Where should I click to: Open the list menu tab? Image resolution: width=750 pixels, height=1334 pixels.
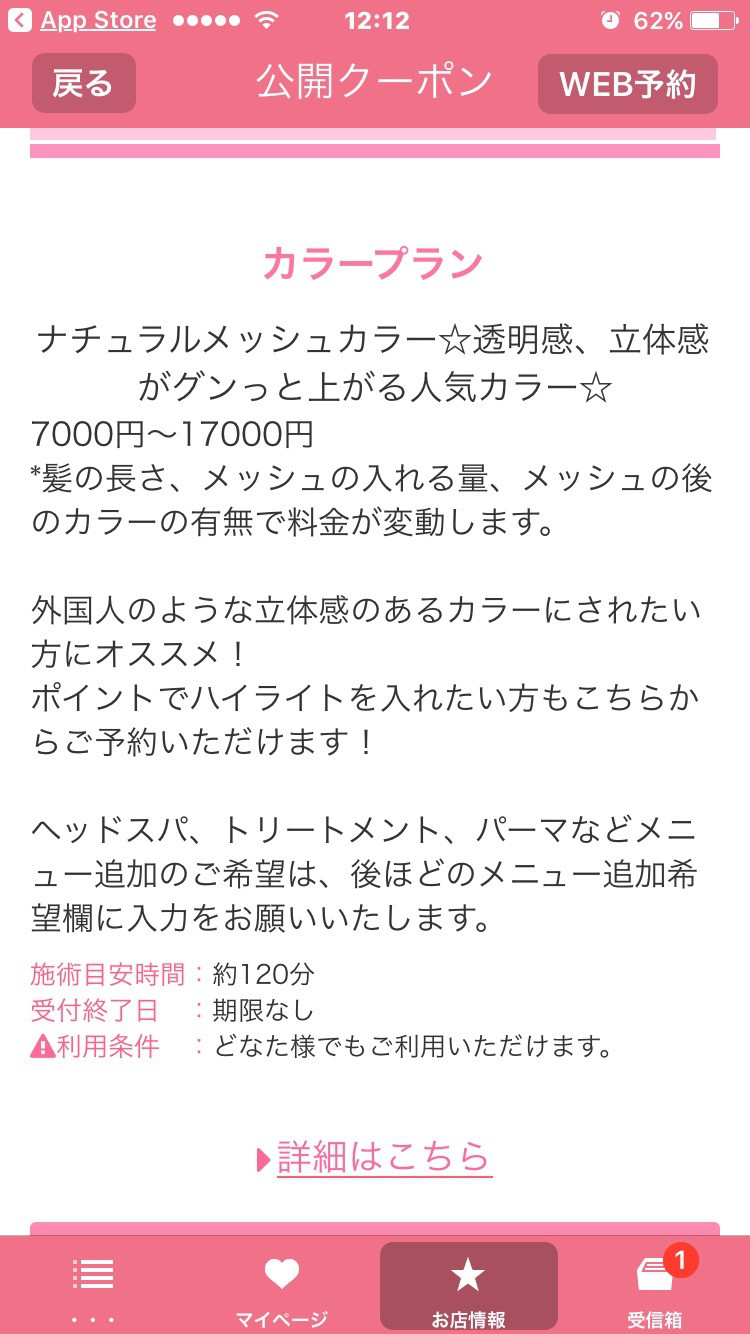[x=93, y=1287]
